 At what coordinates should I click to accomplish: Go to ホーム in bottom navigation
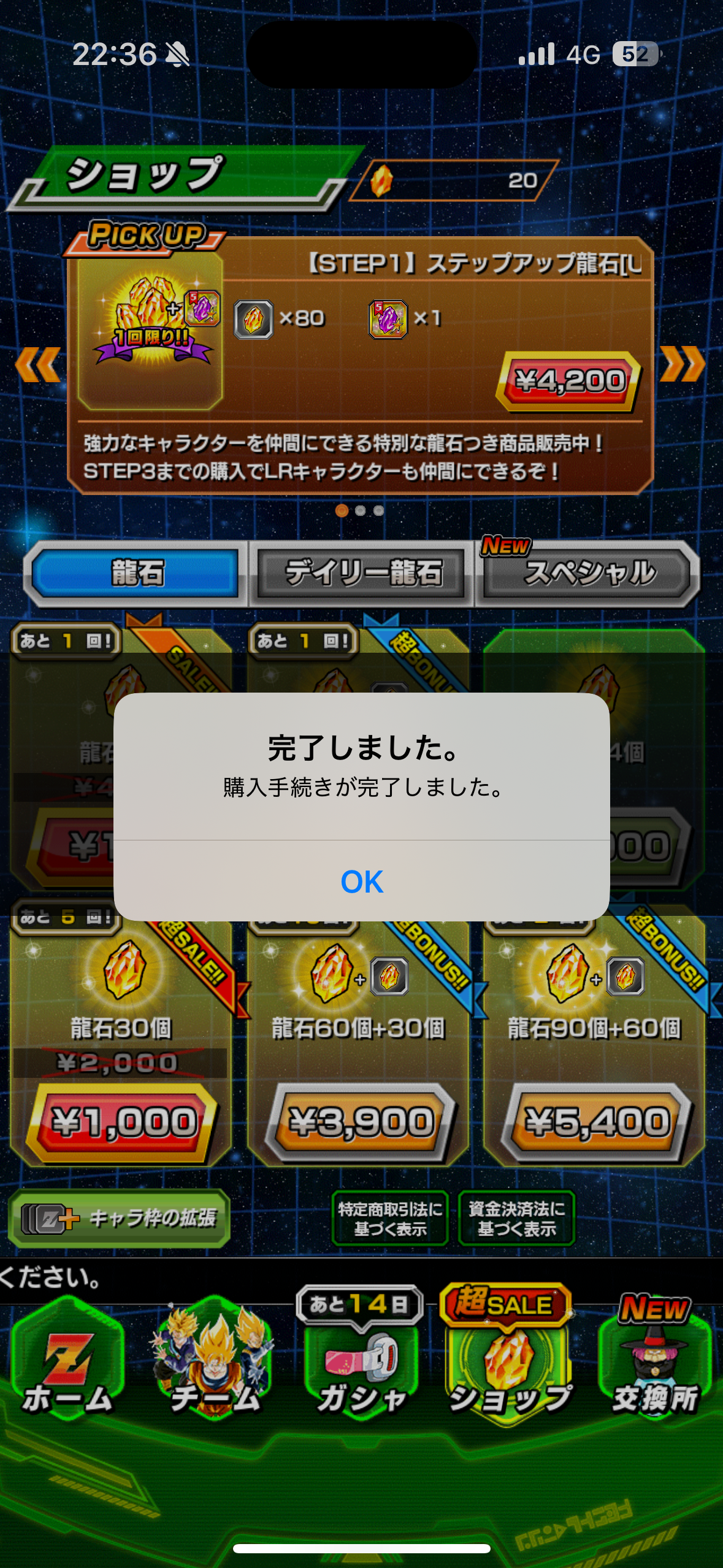(67, 1363)
